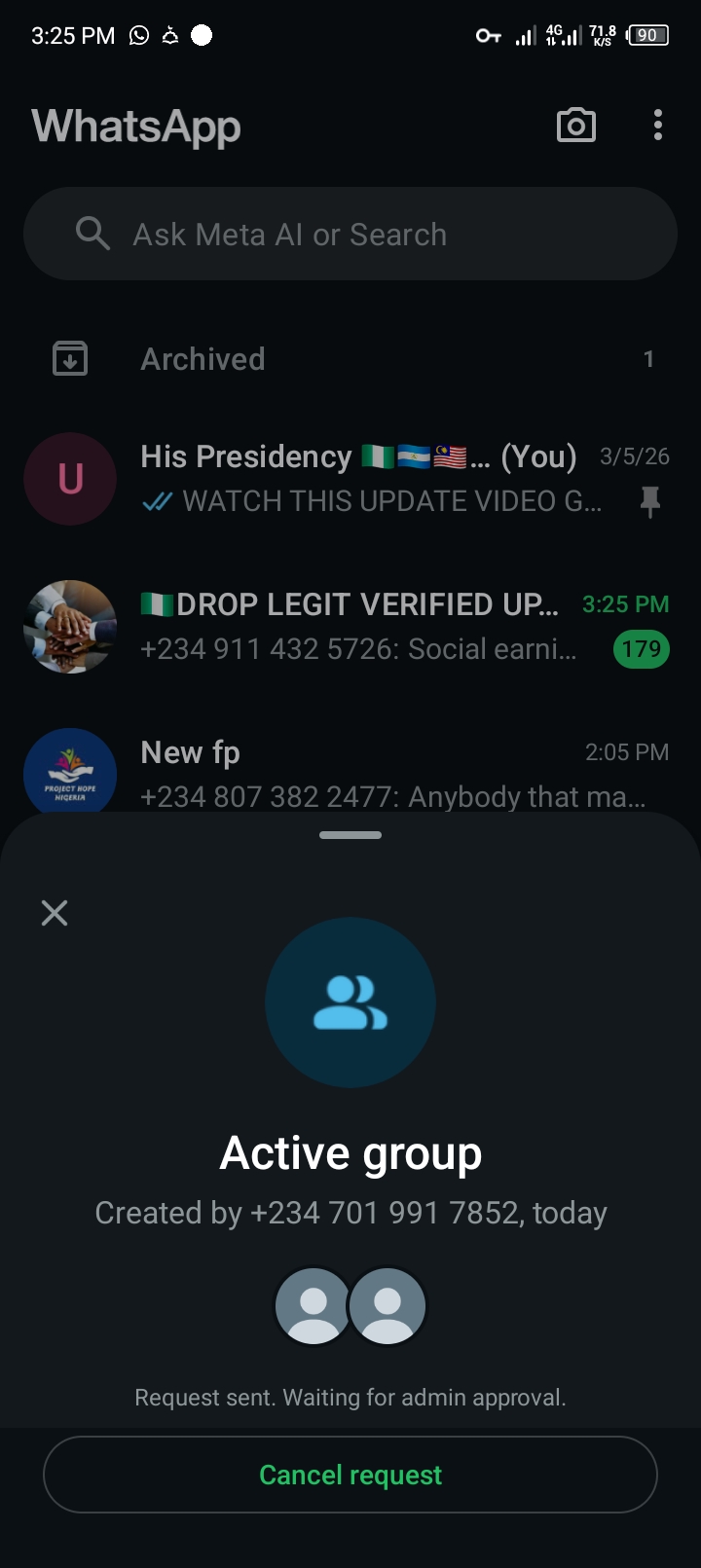Tap the sheet's drag handle bar
The image size is (701, 1568).
[x=350, y=835]
